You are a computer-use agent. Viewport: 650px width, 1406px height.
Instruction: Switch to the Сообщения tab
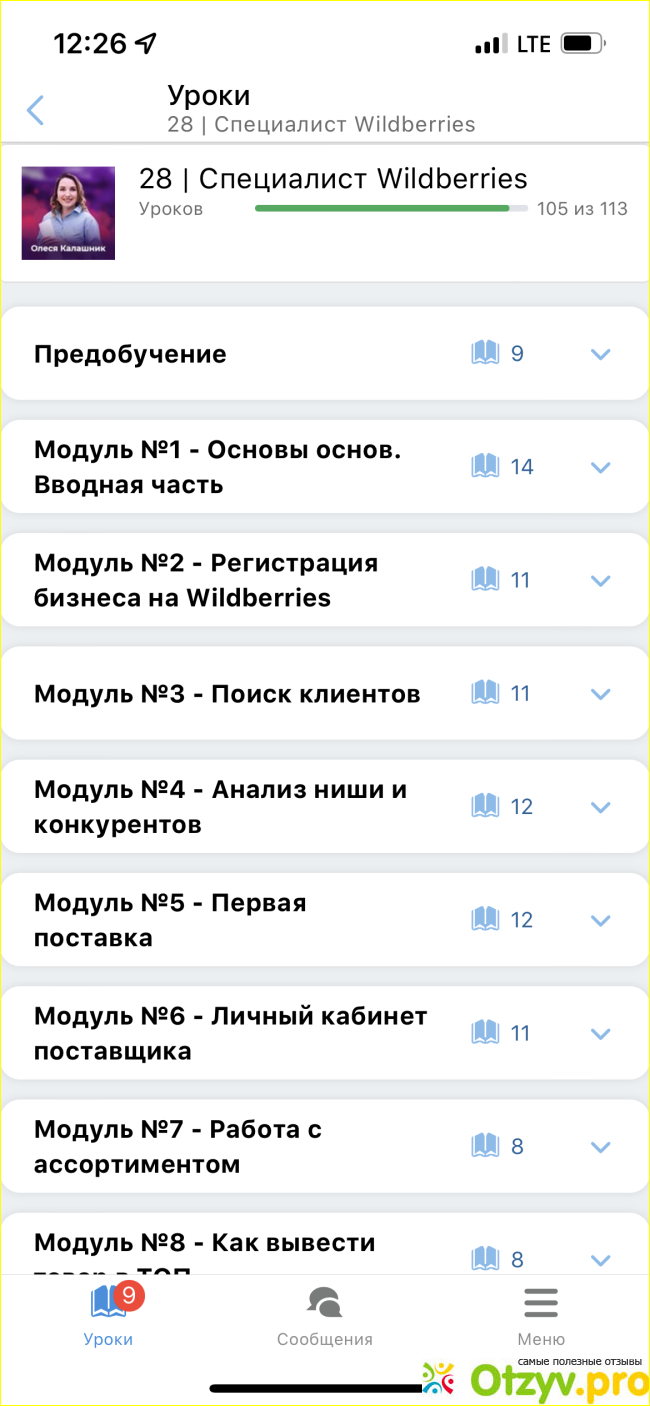[x=324, y=1317]
